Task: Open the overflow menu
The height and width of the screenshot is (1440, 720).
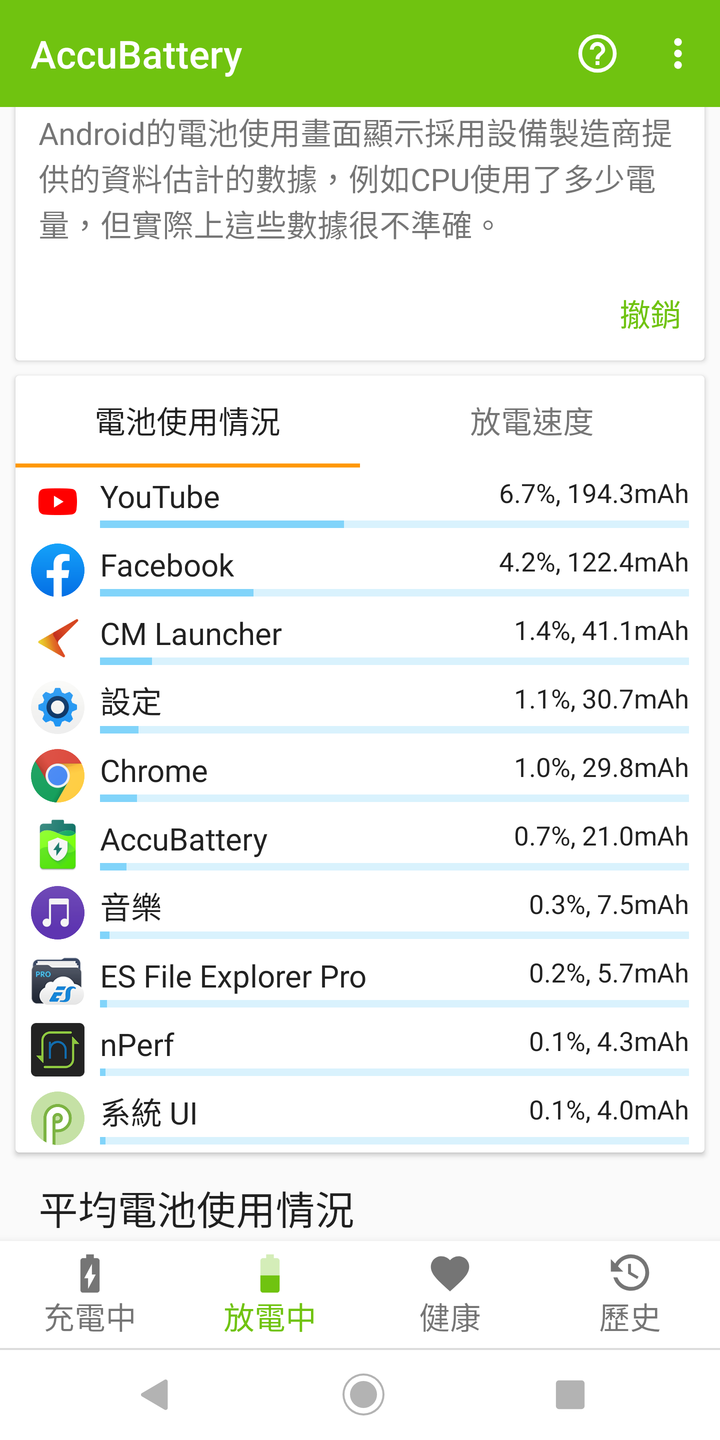Action: click(678, 54)
